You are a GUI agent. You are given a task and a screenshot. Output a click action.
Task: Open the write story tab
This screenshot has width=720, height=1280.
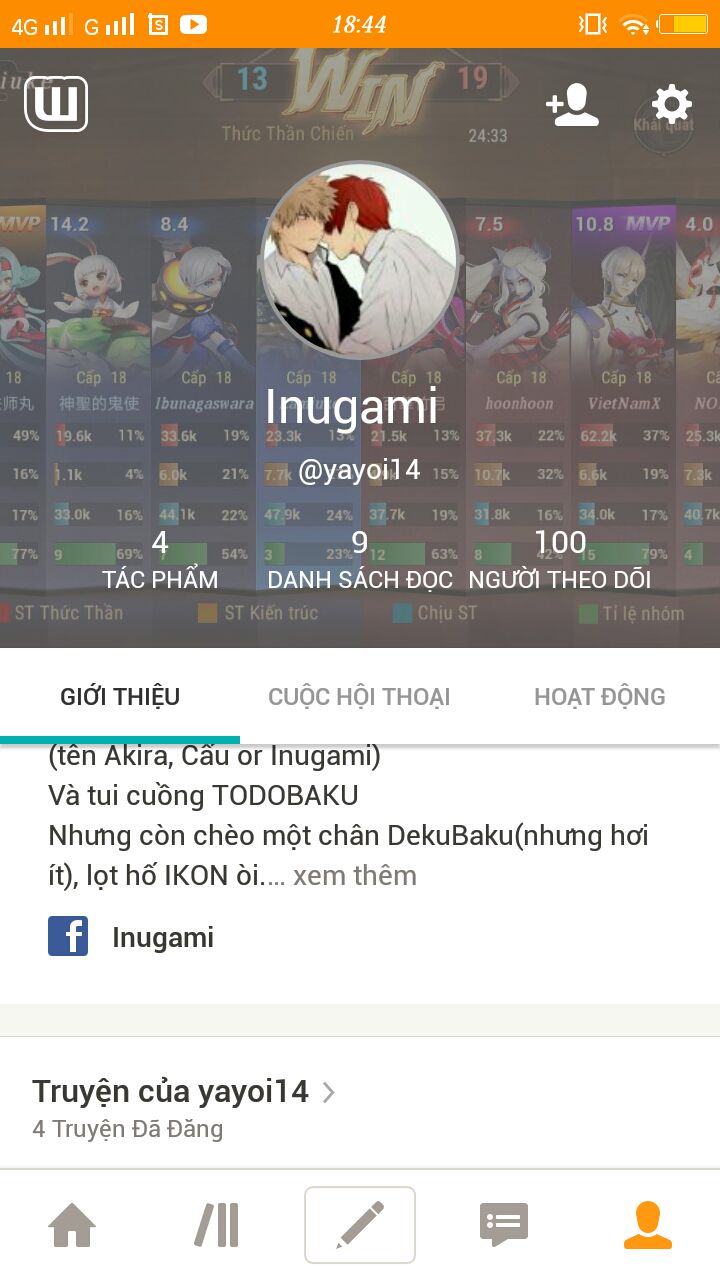[x=360, y=1225]
